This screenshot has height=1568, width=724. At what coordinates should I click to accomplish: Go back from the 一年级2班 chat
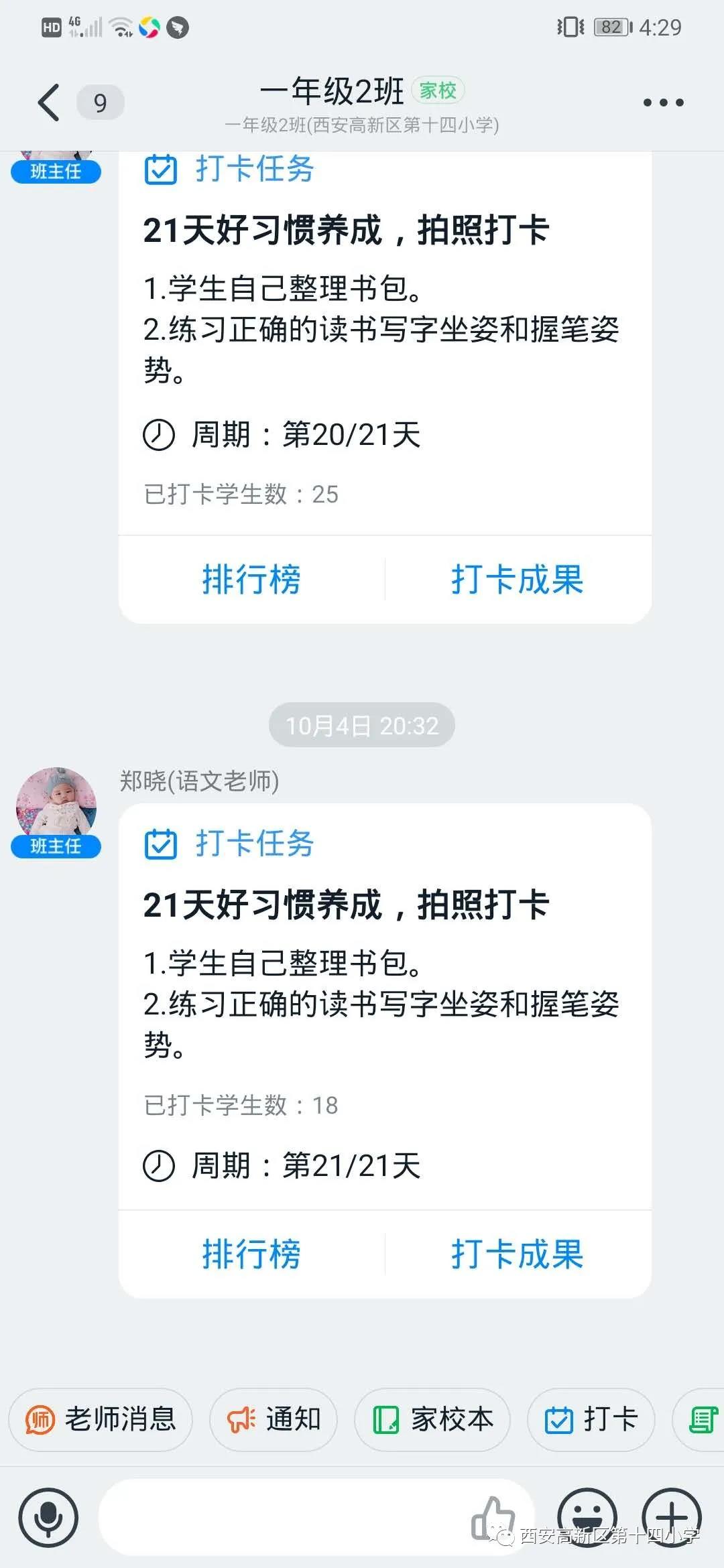[49, 103]
